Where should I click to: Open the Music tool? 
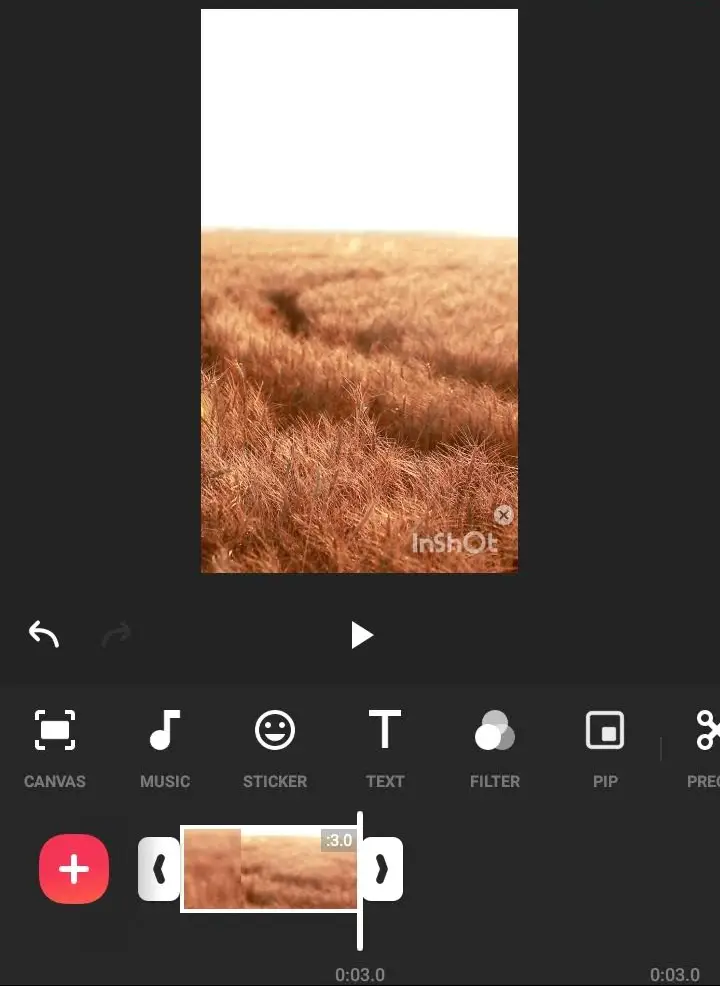point(165,746)
